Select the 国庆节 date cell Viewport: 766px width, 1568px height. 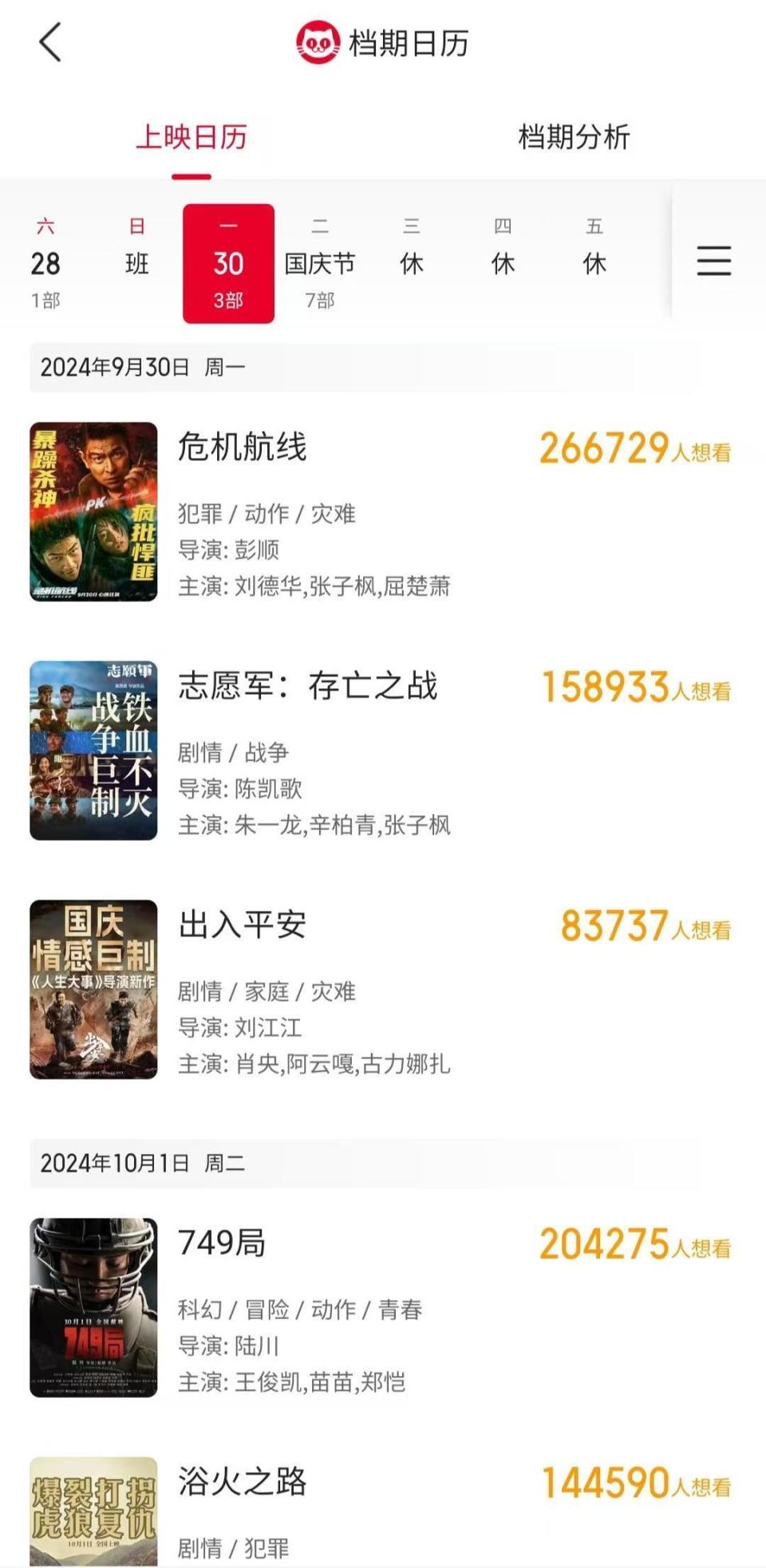point(321,262)
